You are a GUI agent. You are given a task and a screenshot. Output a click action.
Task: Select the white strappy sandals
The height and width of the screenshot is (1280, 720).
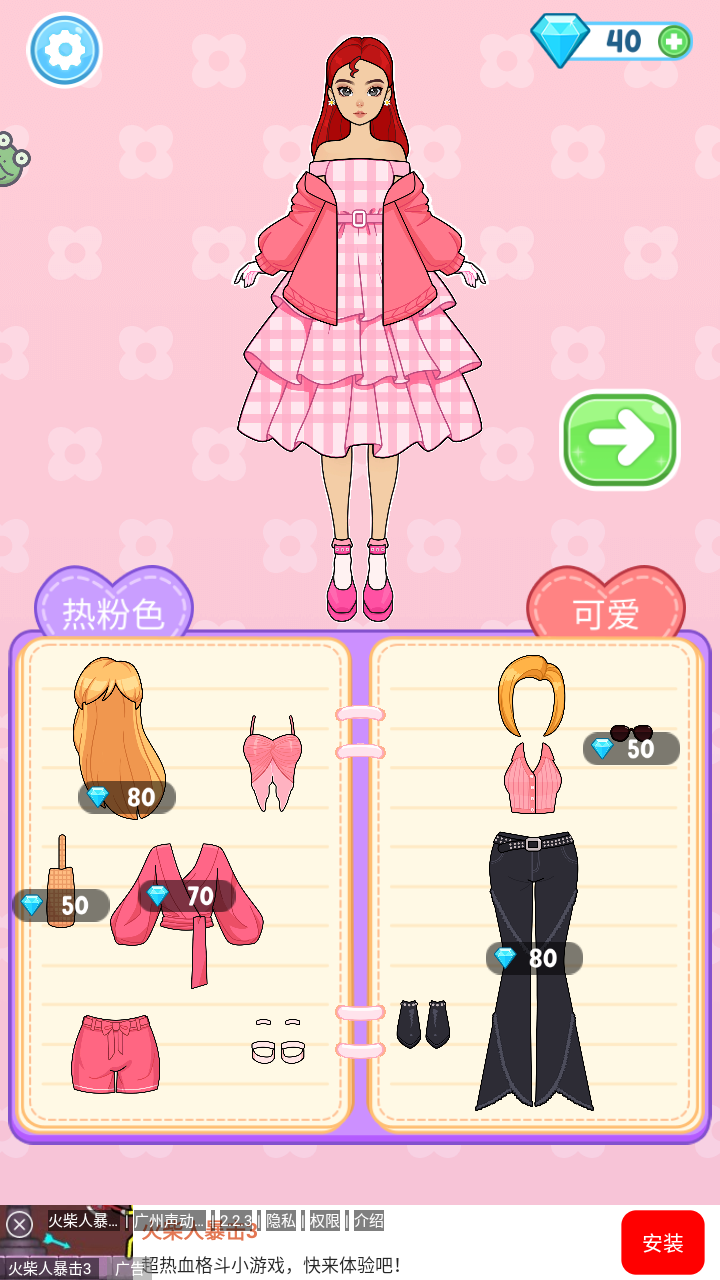278,1043
